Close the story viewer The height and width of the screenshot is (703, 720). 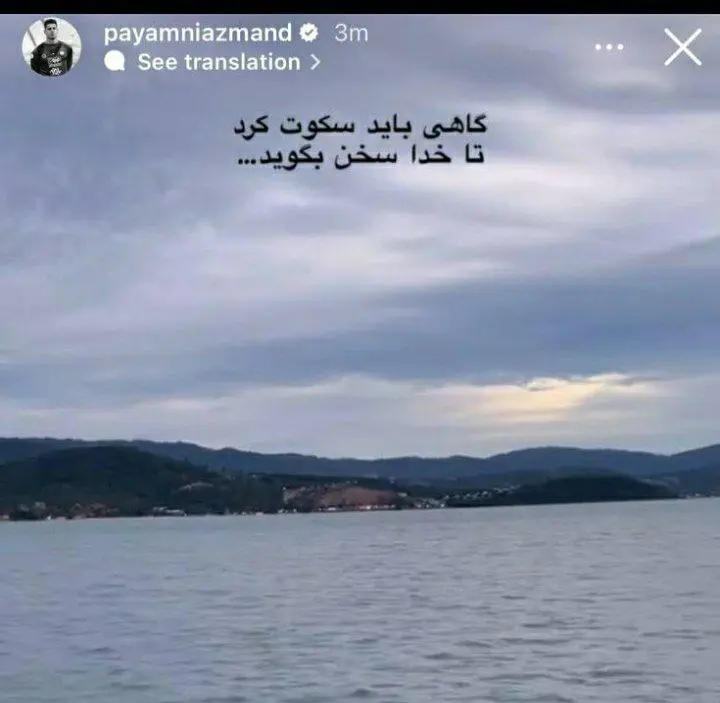point(682,47)
